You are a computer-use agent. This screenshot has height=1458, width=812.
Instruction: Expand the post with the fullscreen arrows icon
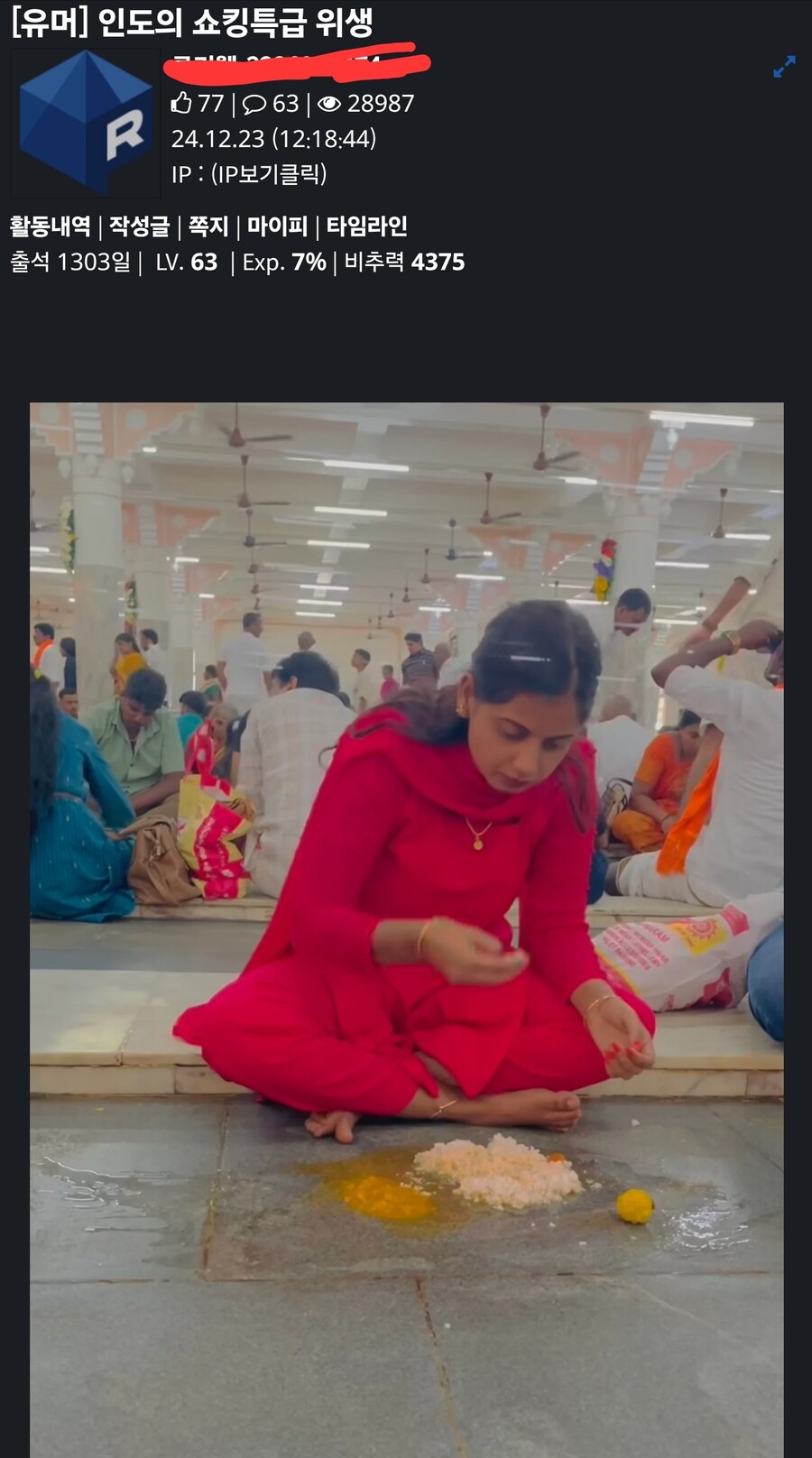[x=784, y=67]
